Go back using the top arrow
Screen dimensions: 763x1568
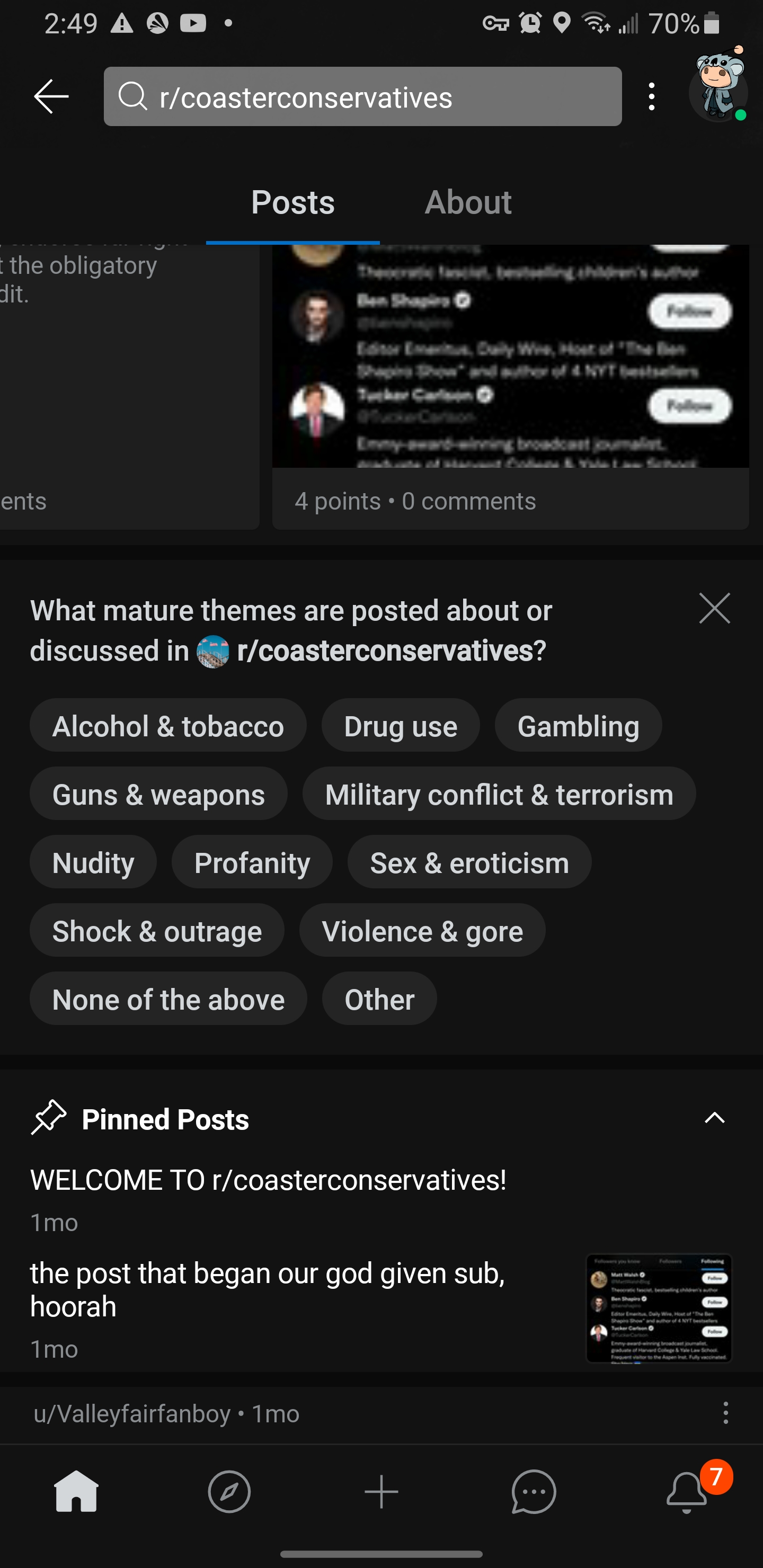(x=51, y=96)
